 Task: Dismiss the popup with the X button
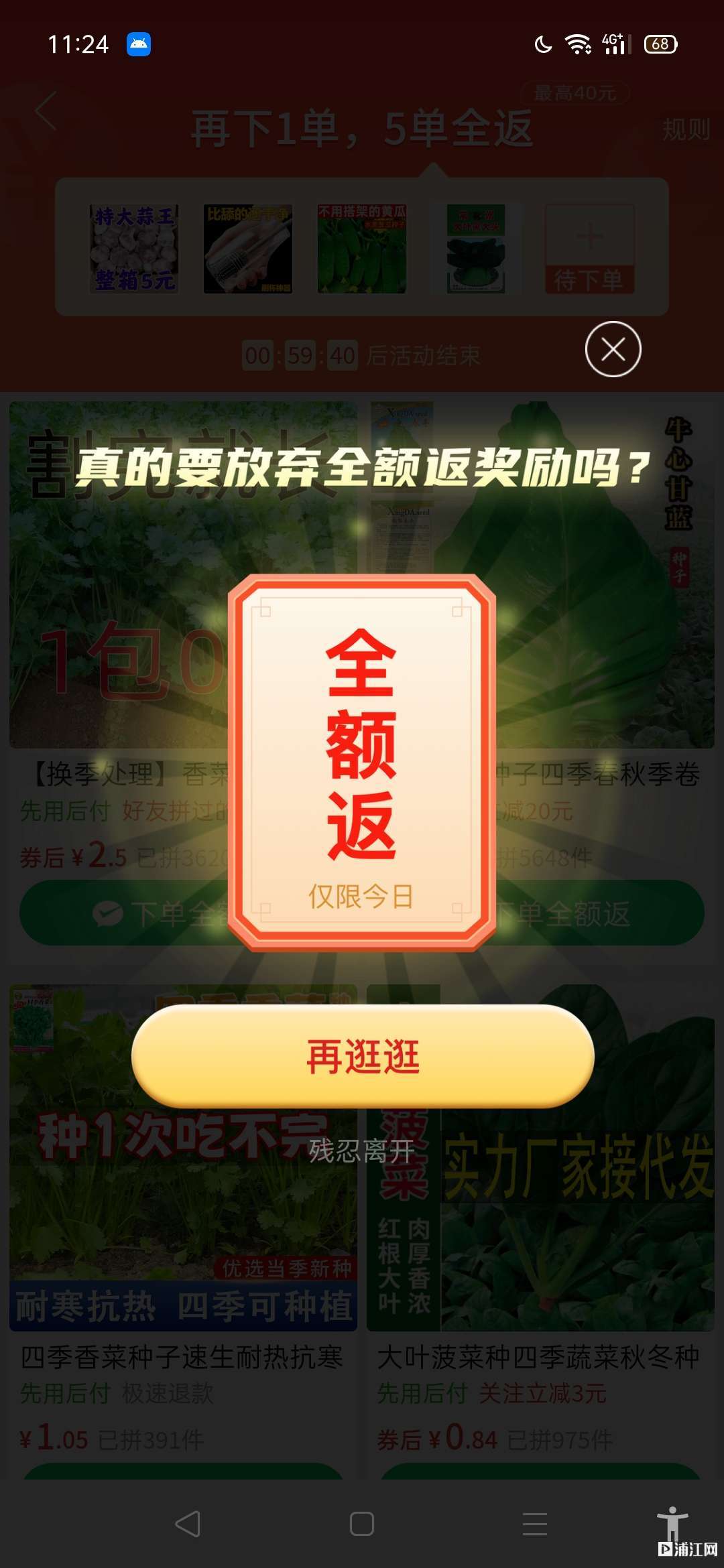tap(613, 349)
